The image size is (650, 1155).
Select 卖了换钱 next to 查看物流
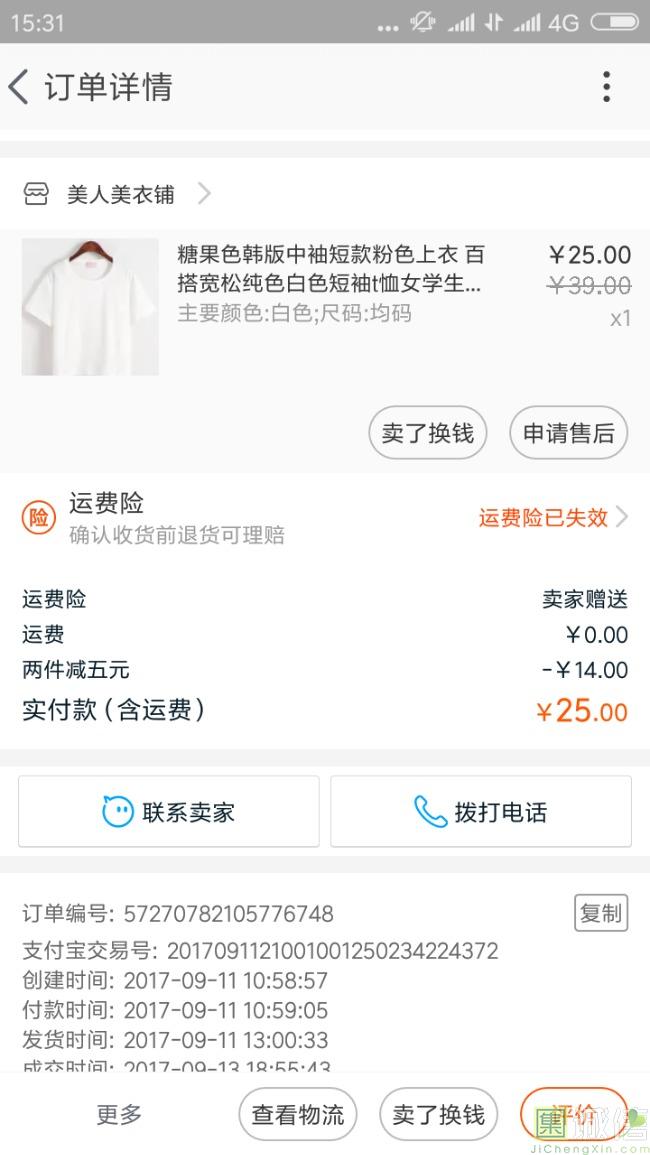pyautogui.click(x=438, y=1114)
